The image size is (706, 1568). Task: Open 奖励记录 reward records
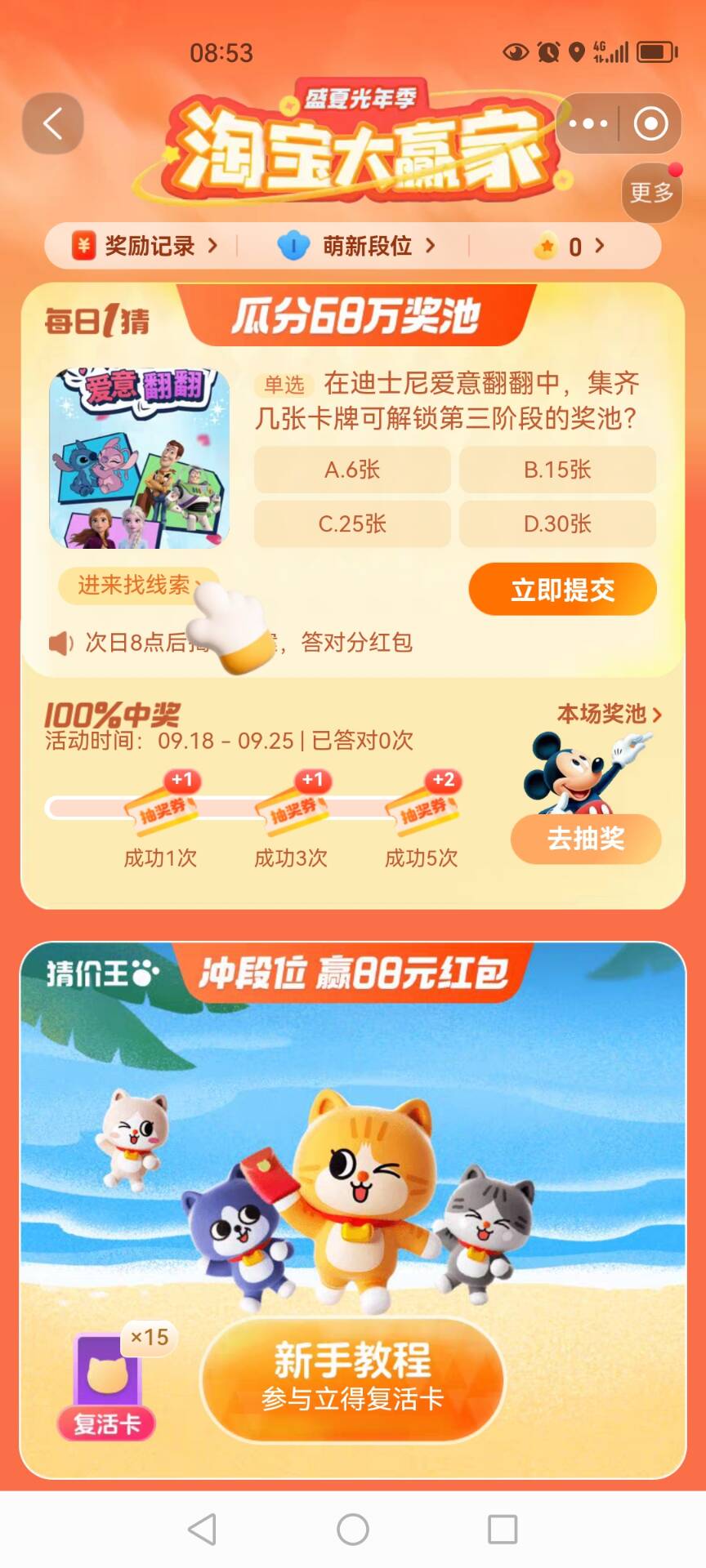click(x=147, y=246)
